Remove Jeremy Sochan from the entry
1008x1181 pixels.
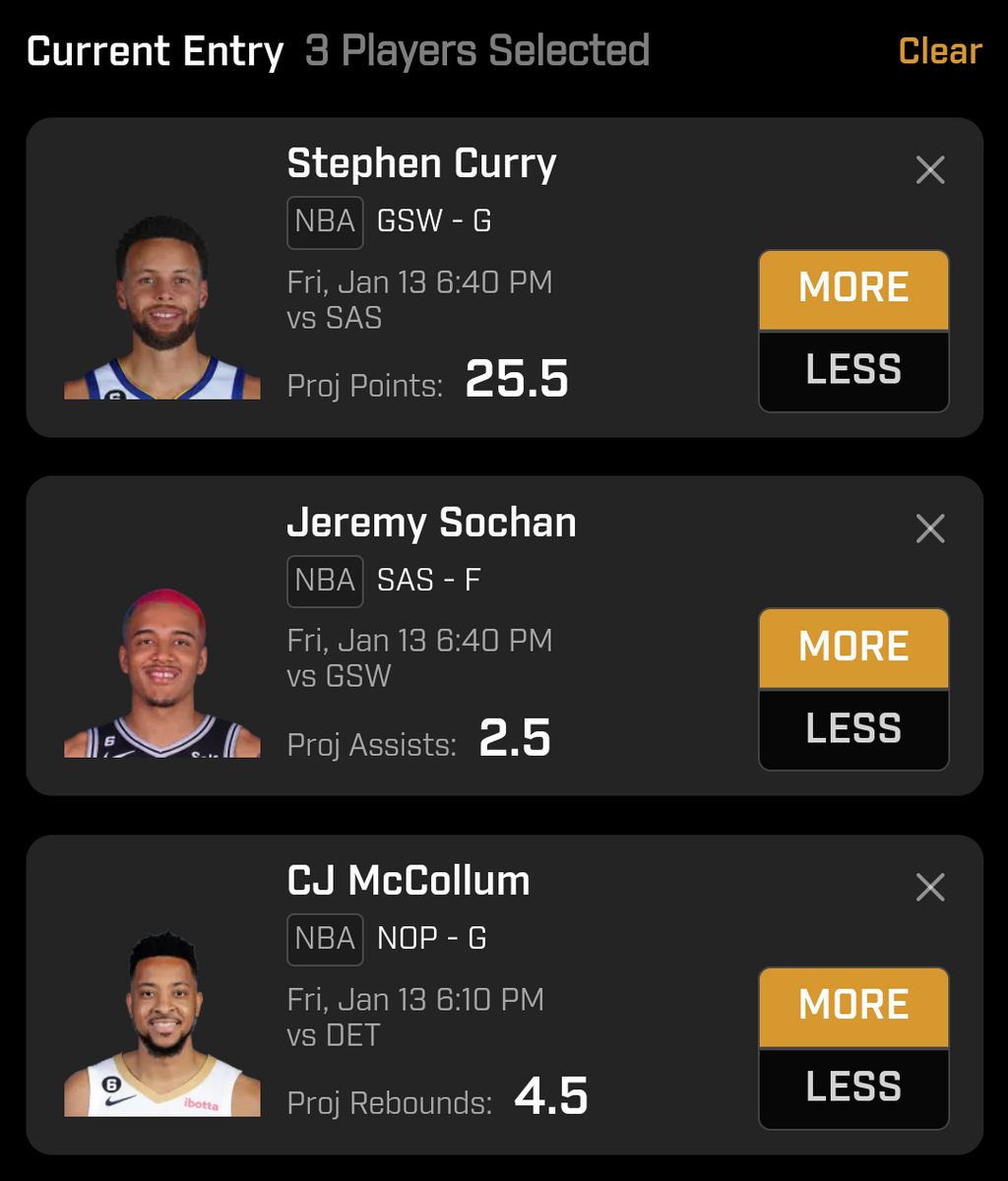pyautogui.click(x=930, y=529)
